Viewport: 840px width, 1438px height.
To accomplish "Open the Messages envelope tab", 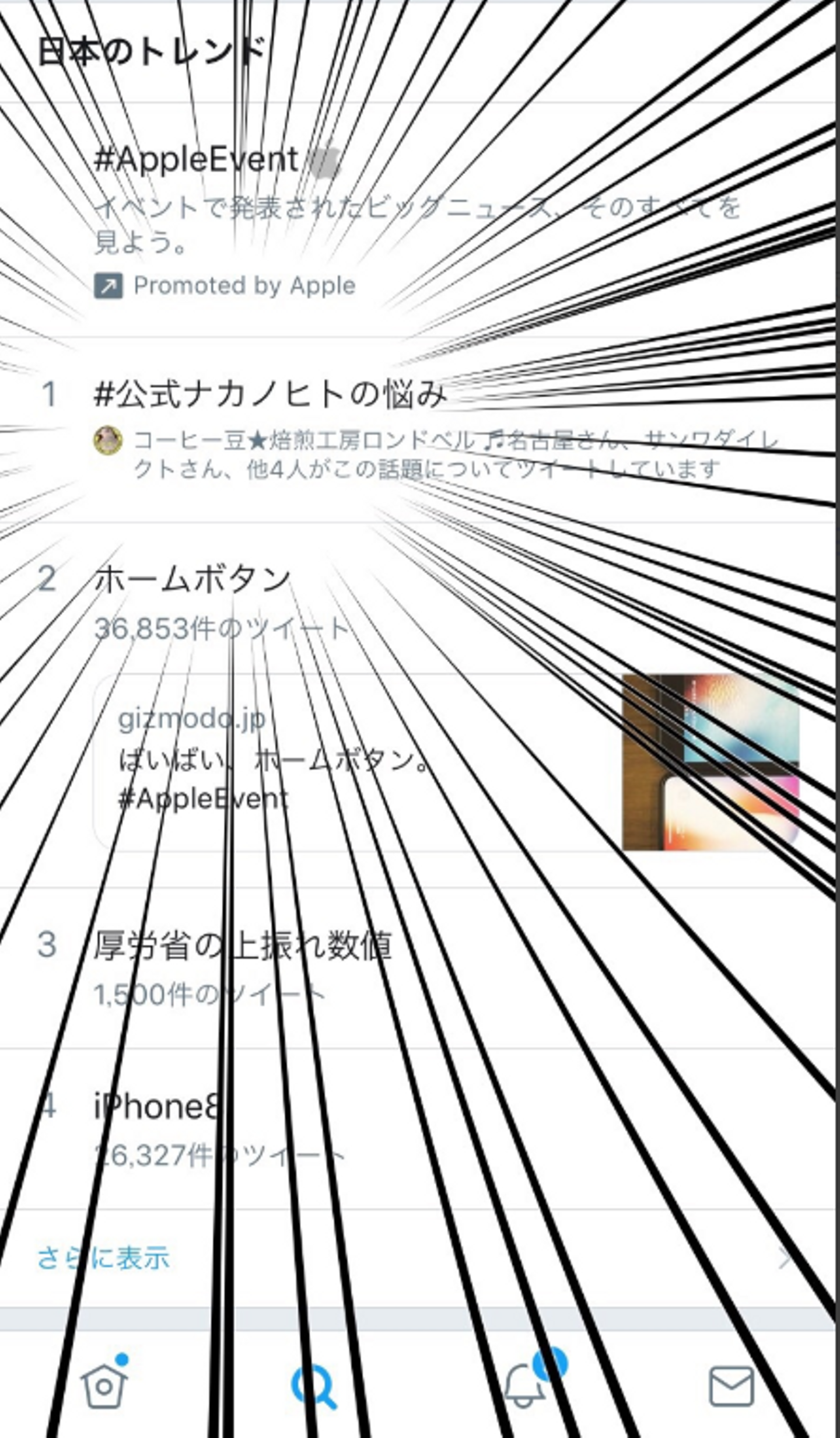I will [x=731, y=1387].
